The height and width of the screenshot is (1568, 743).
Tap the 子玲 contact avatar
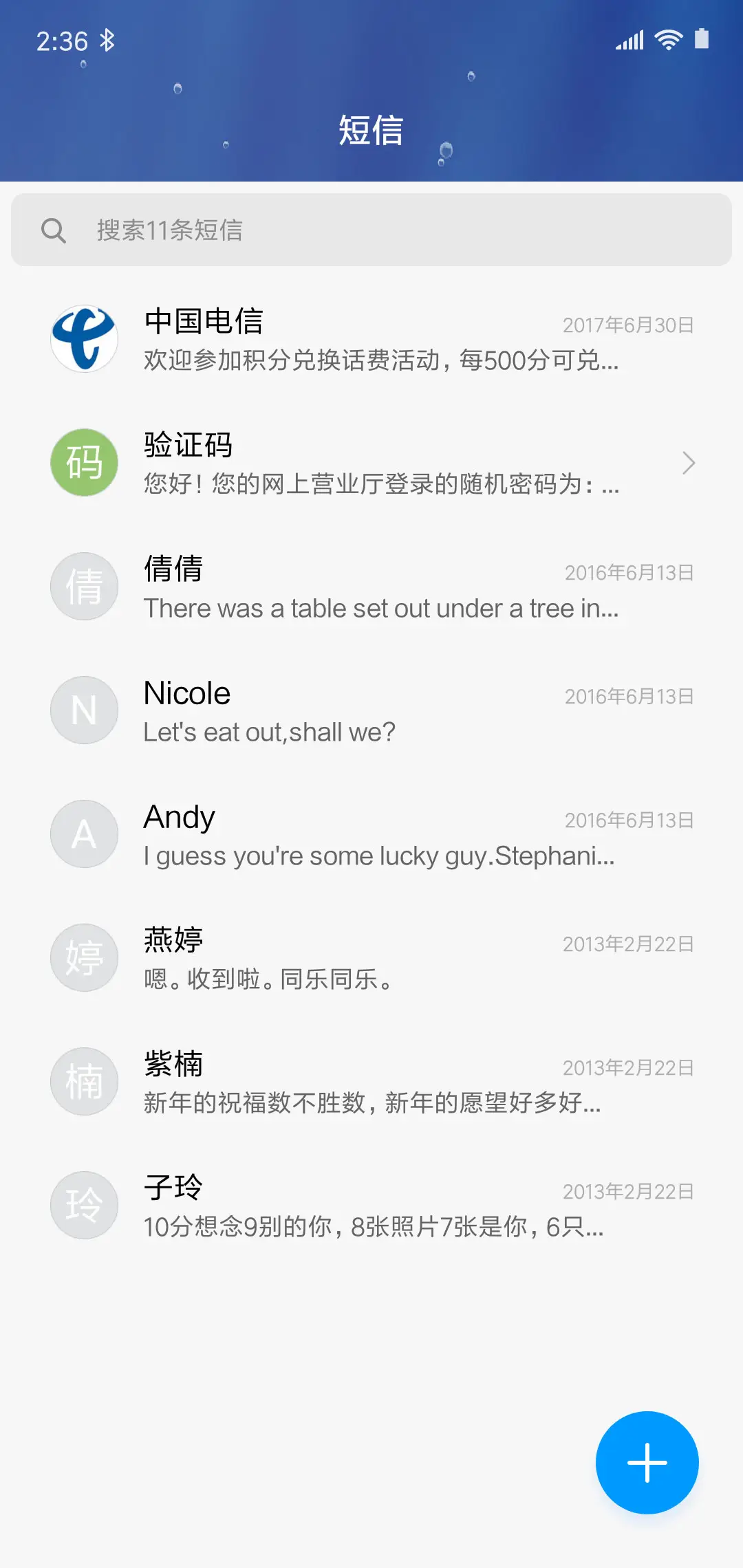[x=84, y=1205]
